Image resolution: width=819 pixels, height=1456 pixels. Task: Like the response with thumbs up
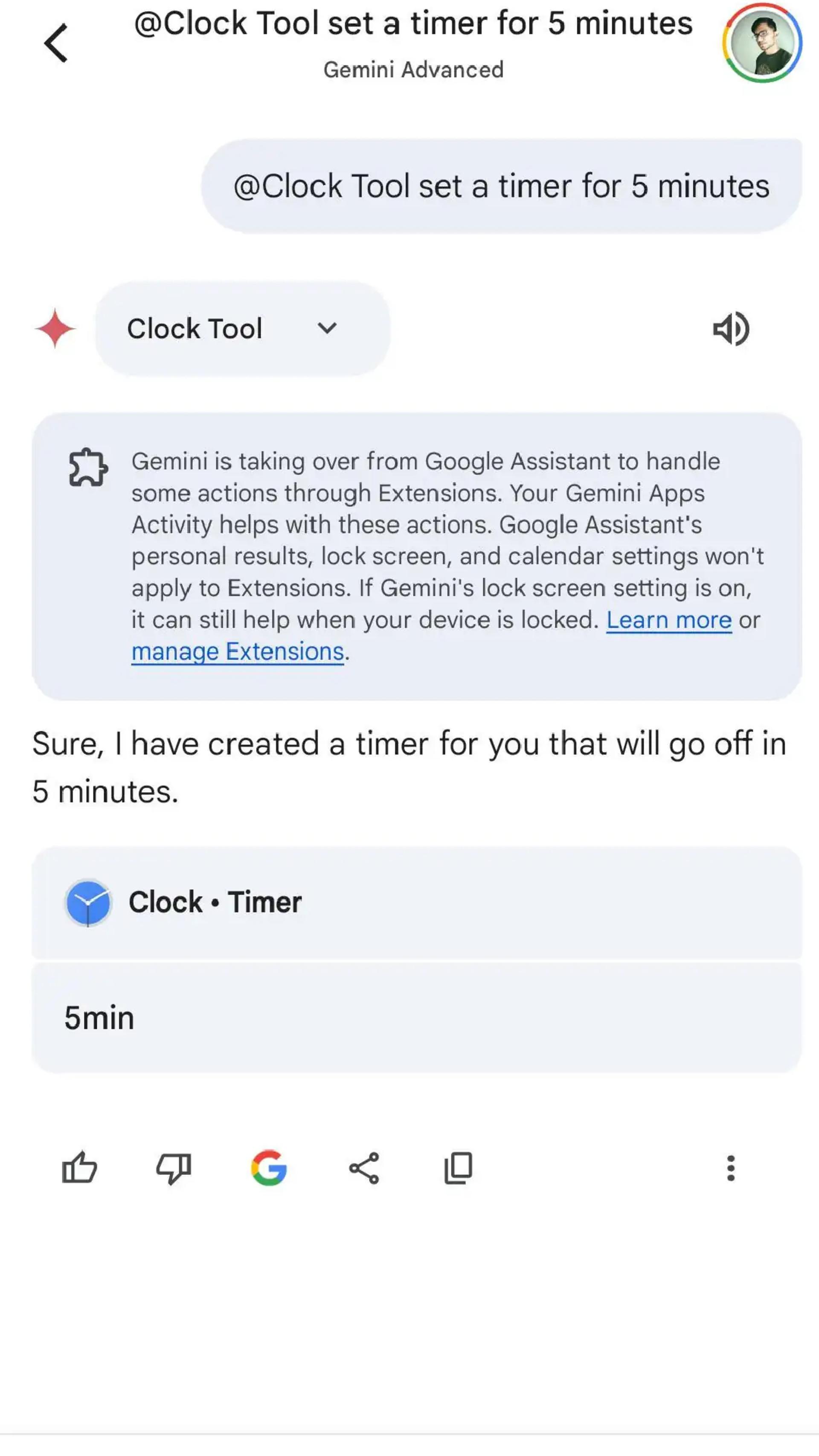point(79,1168)
